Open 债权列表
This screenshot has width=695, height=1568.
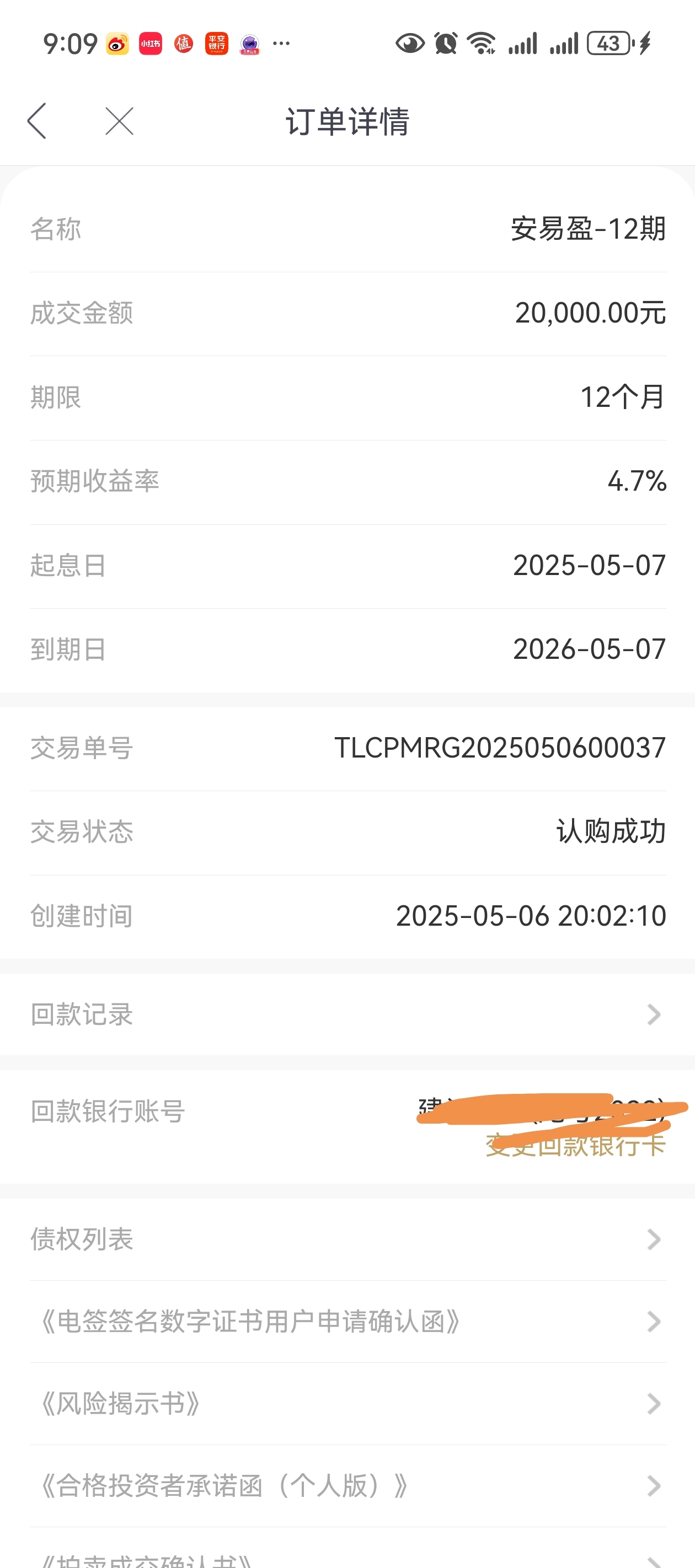(347, 1239)
